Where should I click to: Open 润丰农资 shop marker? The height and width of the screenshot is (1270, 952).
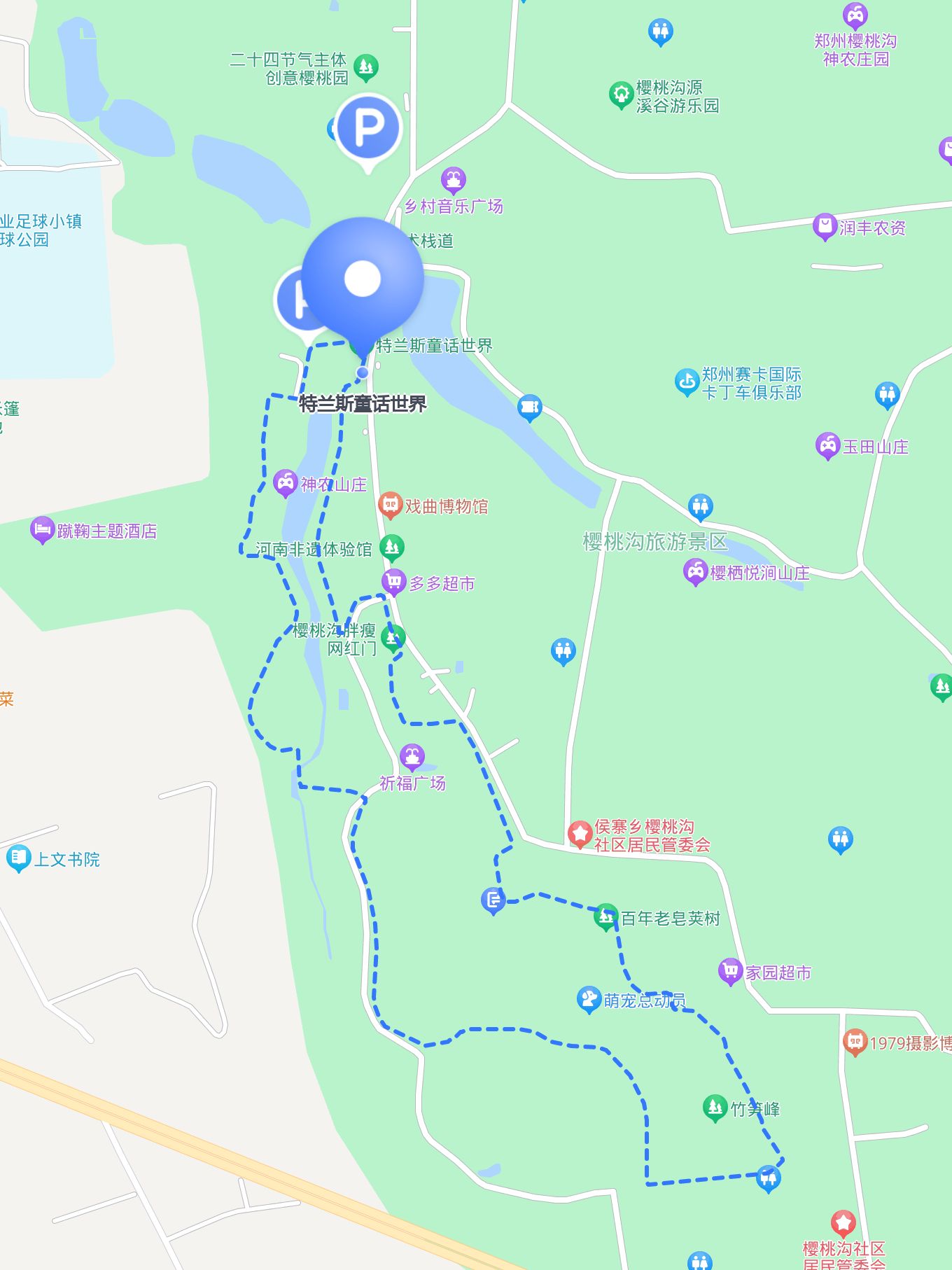(x=825, y=226)
